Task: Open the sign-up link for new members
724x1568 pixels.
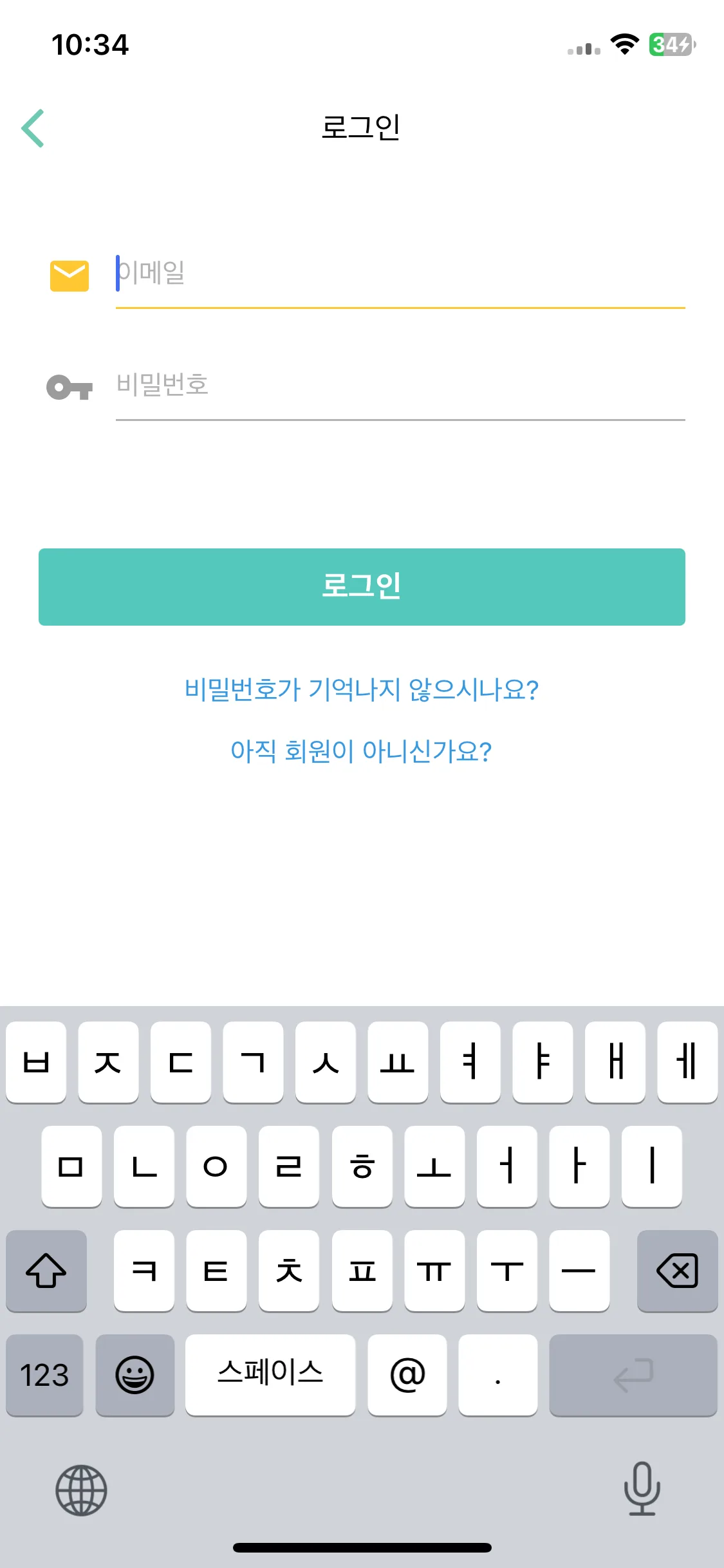Action: 362,752
